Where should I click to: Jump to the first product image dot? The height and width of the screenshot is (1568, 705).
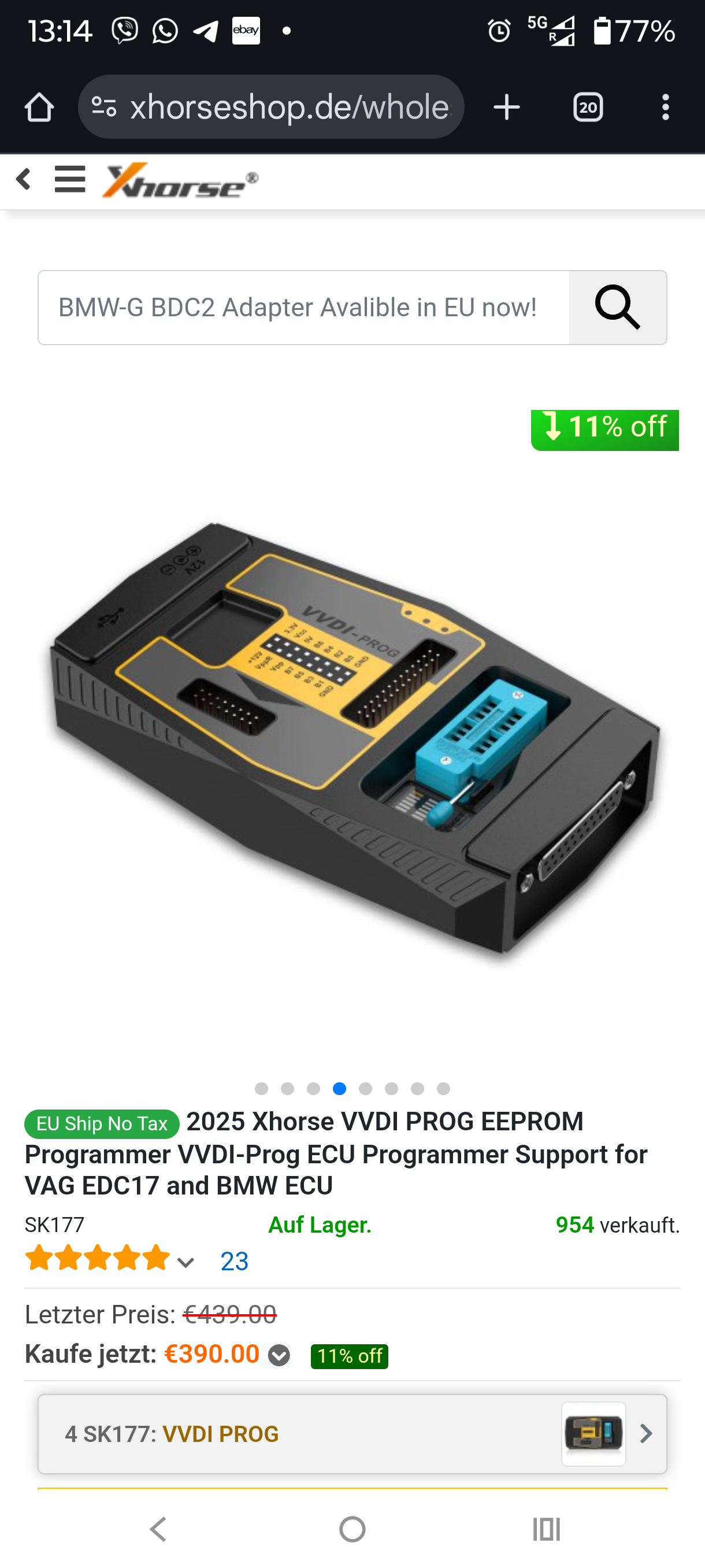point(262,1088)
